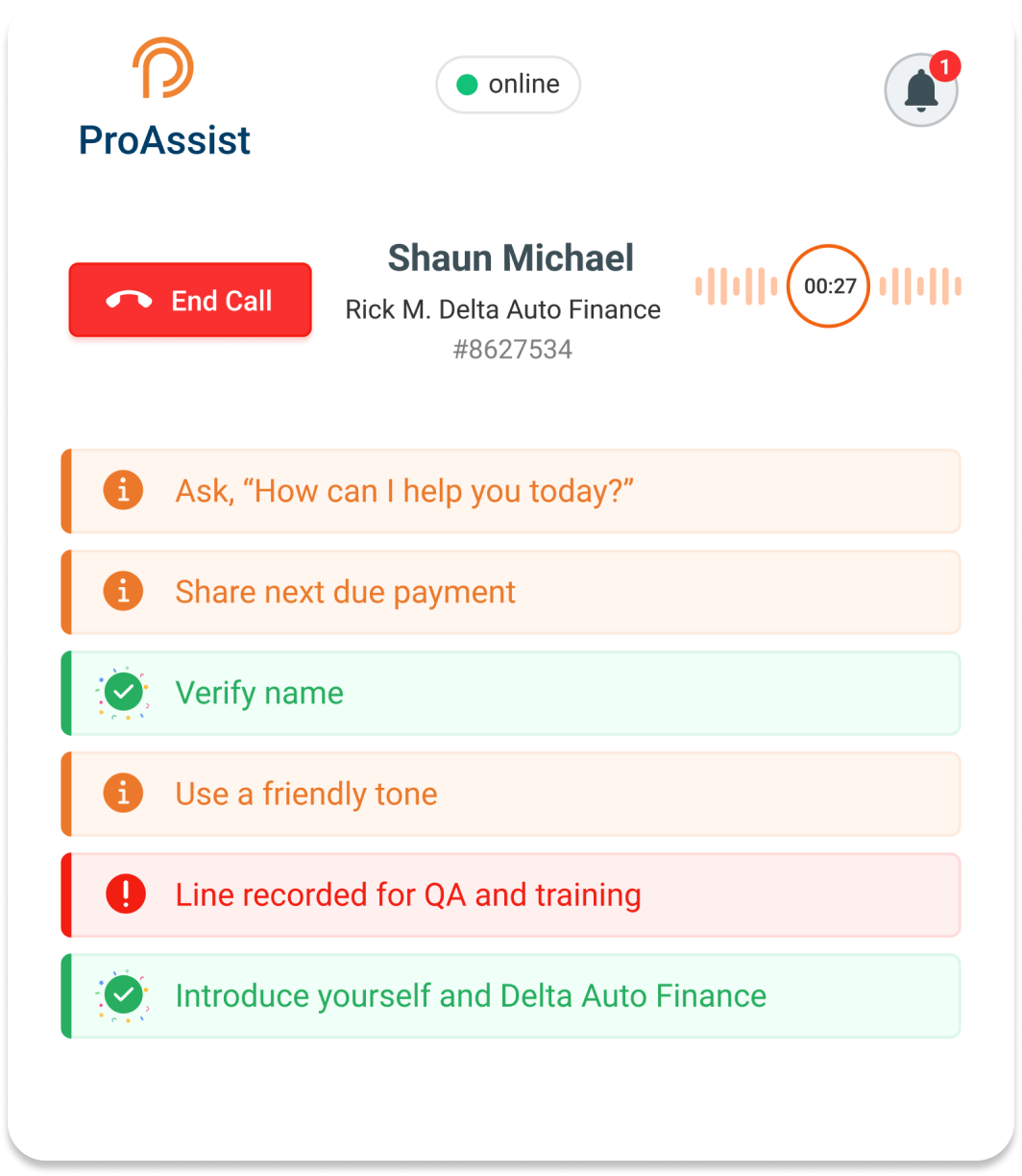The height and width of the screenshot is (1176, 1022).
Task: Open the notifications bell
Action: click(x=920, y=89)
